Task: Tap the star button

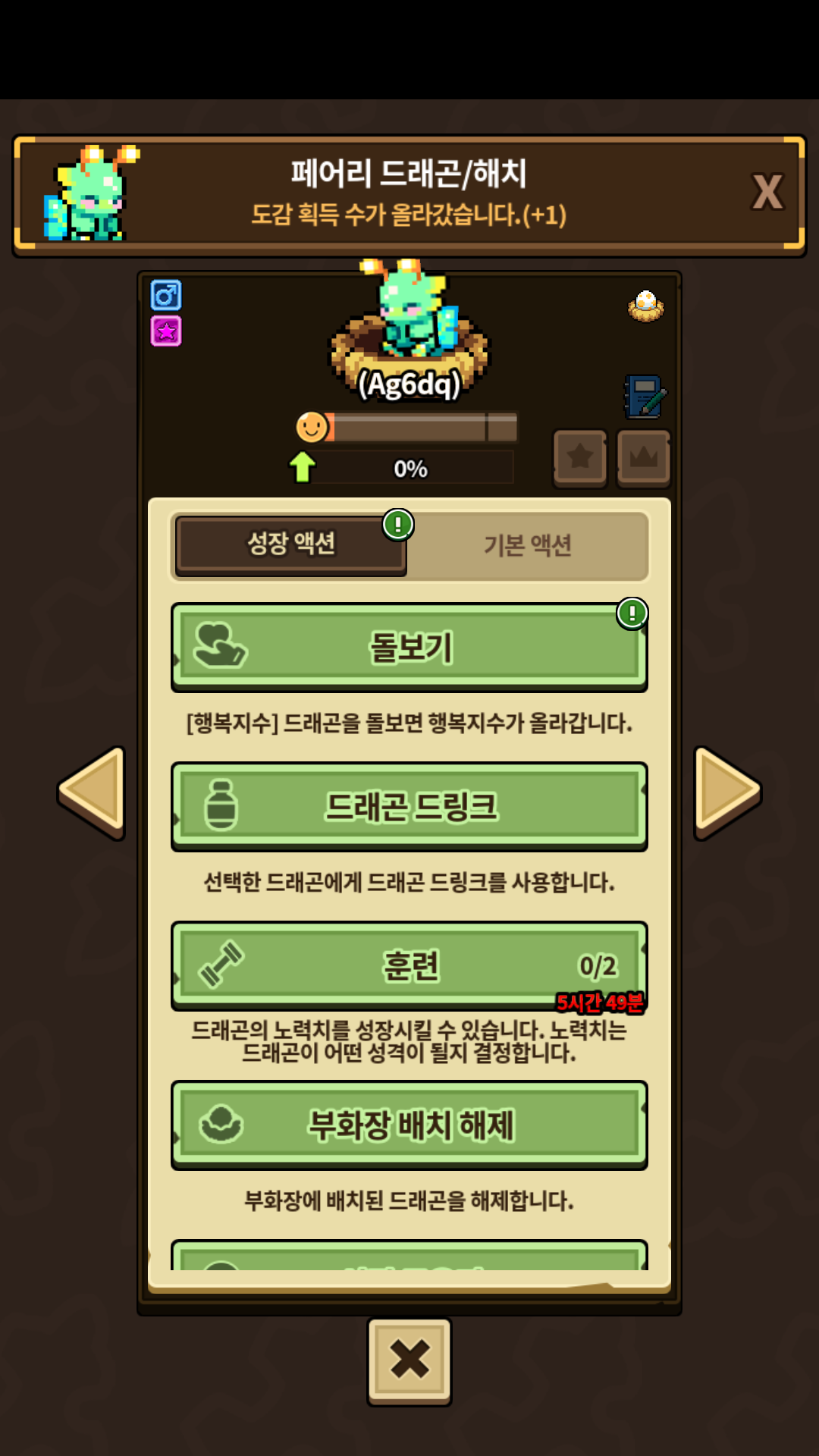Action: (580, 457)
